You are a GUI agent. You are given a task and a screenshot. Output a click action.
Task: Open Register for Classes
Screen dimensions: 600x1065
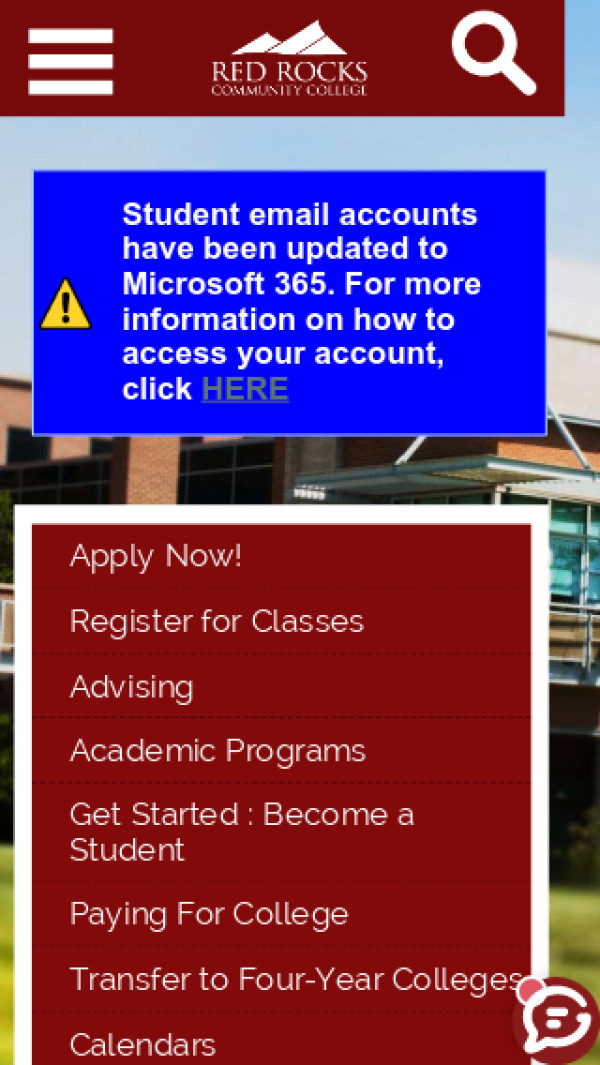(217, 621)
